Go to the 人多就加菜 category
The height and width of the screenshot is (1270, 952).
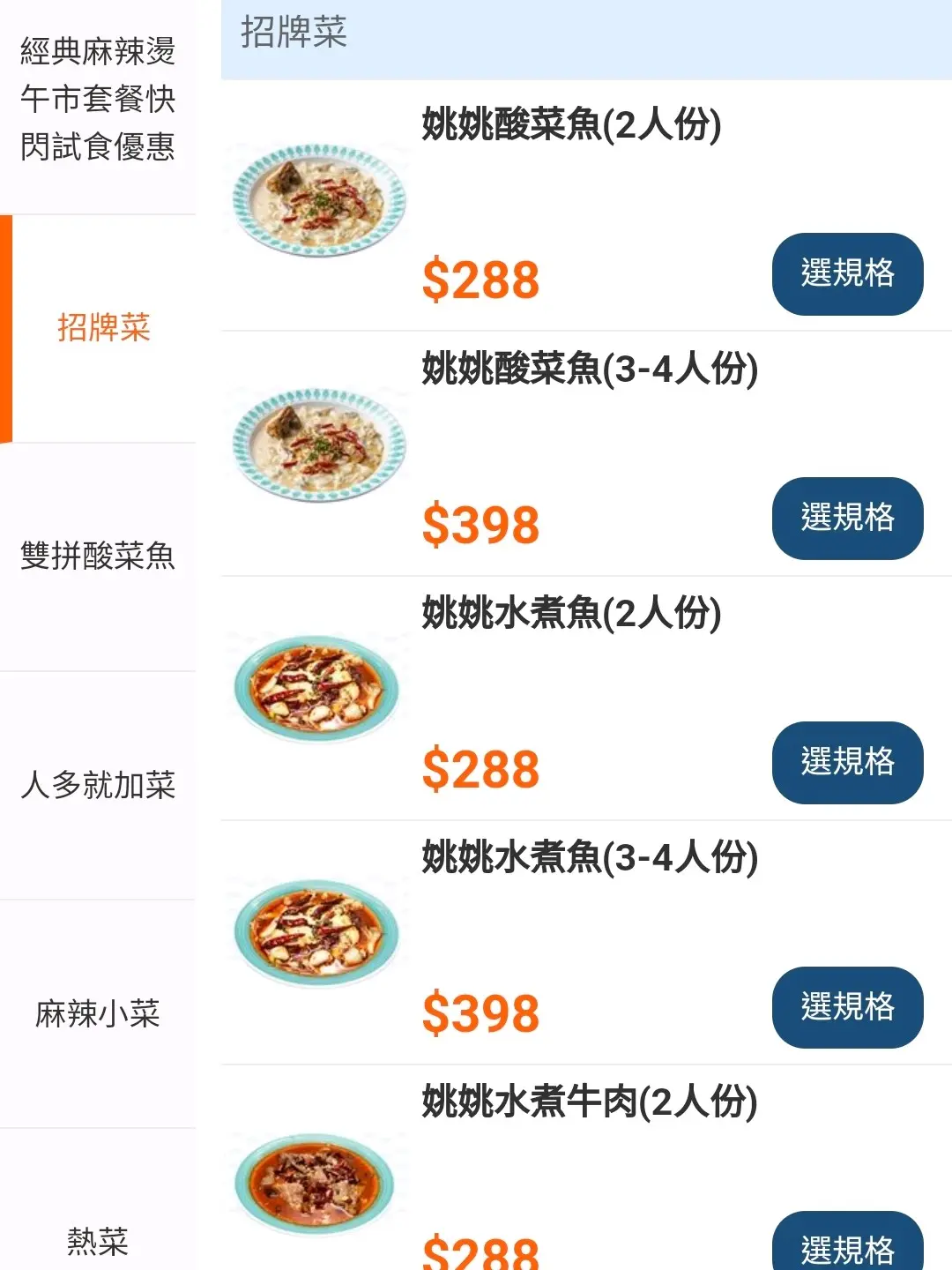(x=98, y=785)
